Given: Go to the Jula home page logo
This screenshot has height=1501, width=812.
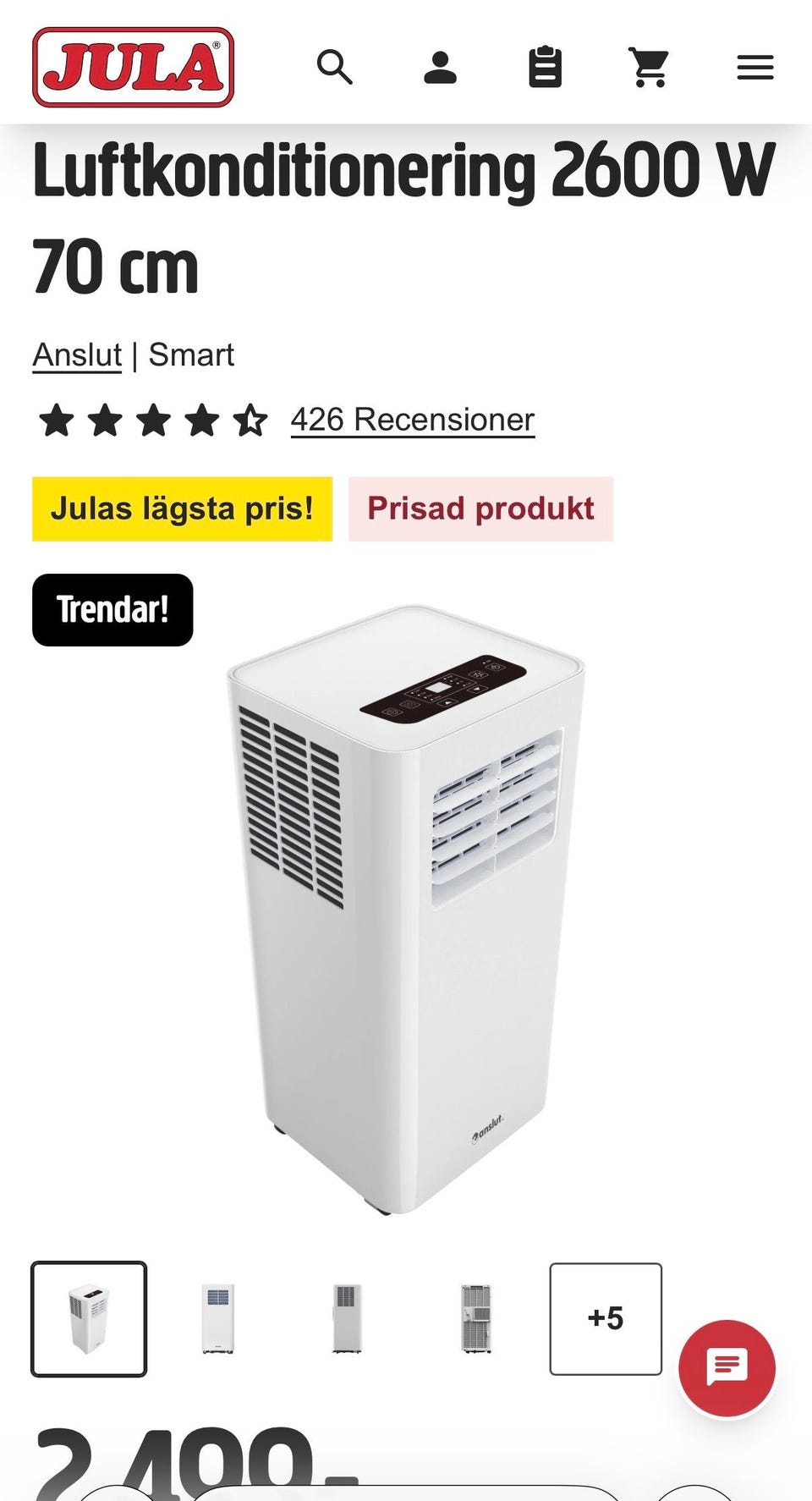Looking at the screenshot, I should [133, 67].
